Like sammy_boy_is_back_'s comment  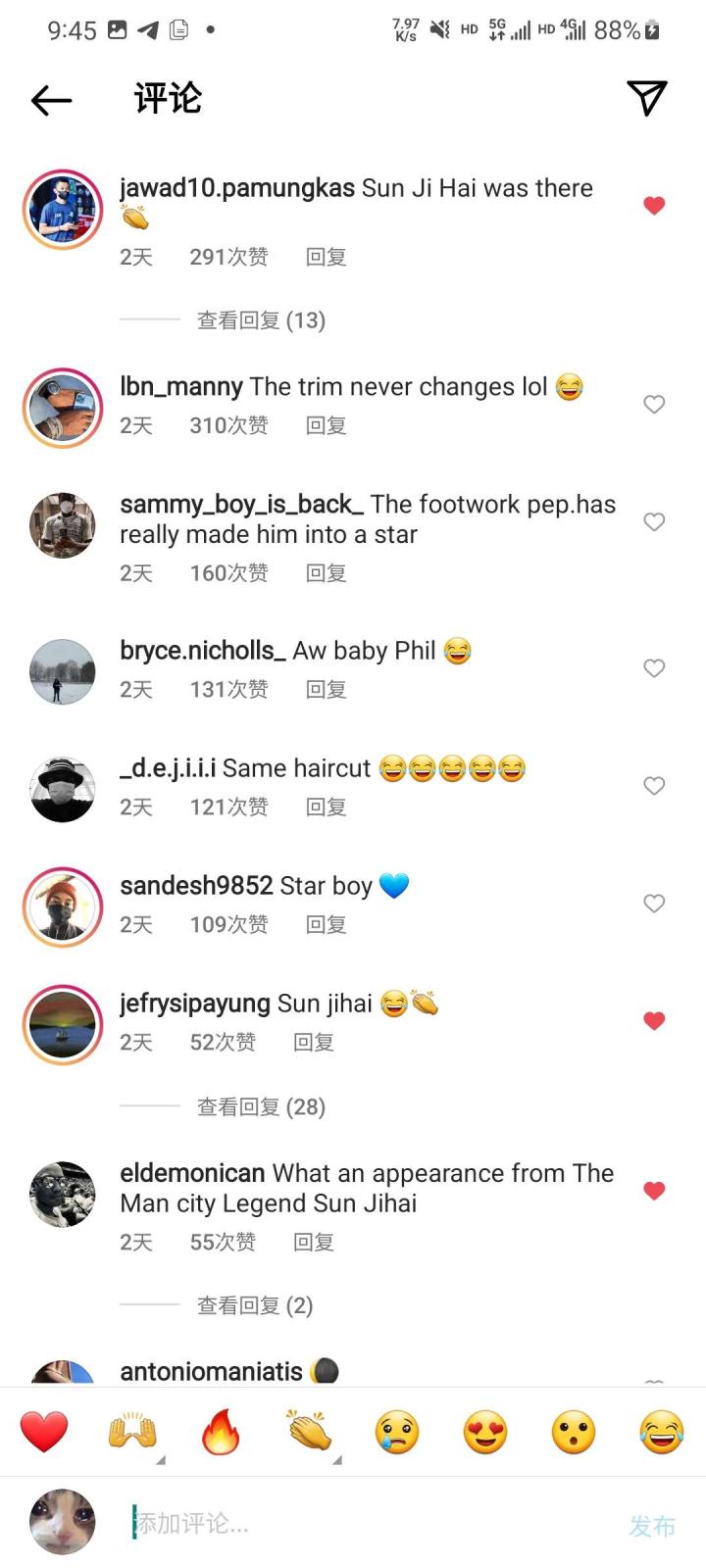[654, 521]
